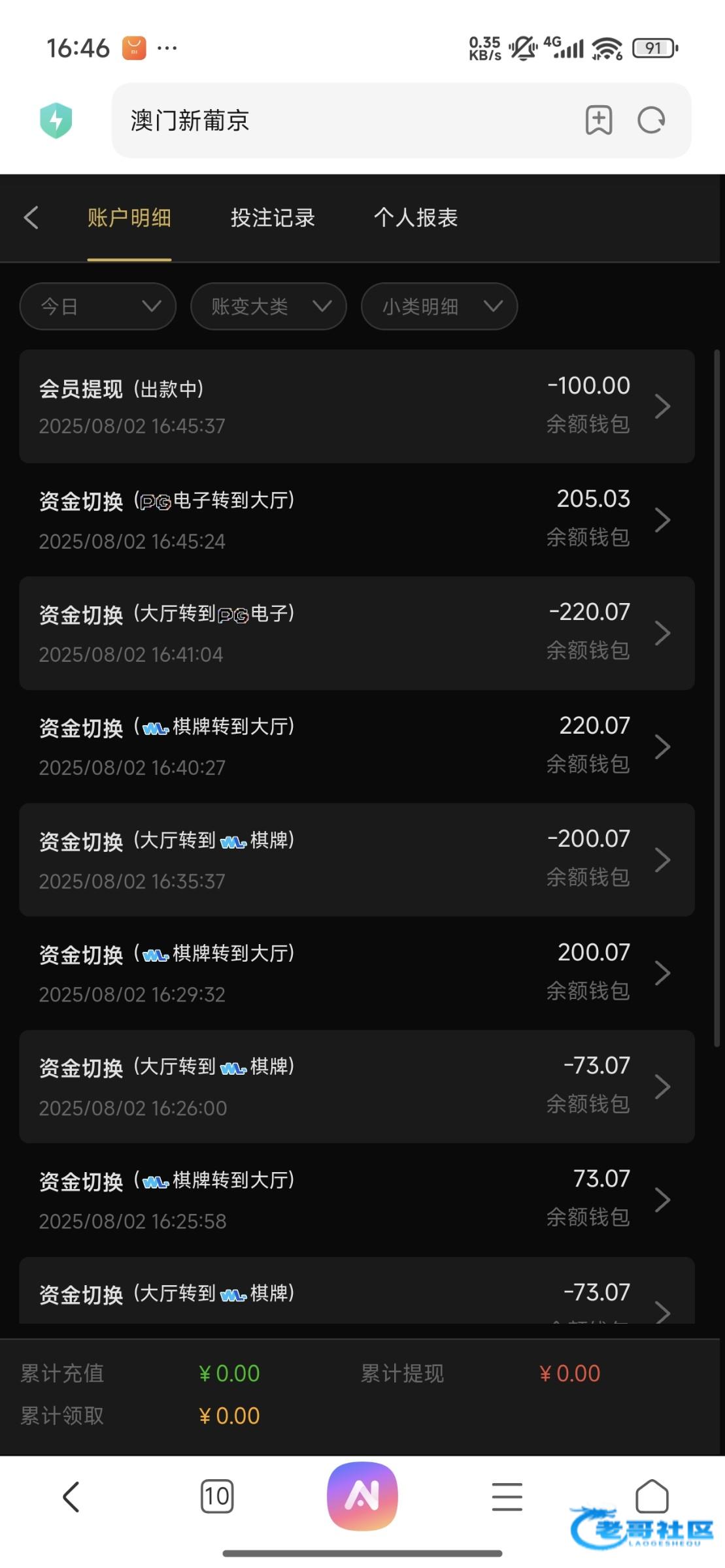Image resolution: width=725 pixels, height=1568 pixels.
Task: Open the 73.07 record at 16:25:58
Action: (x=357, y=1200)
